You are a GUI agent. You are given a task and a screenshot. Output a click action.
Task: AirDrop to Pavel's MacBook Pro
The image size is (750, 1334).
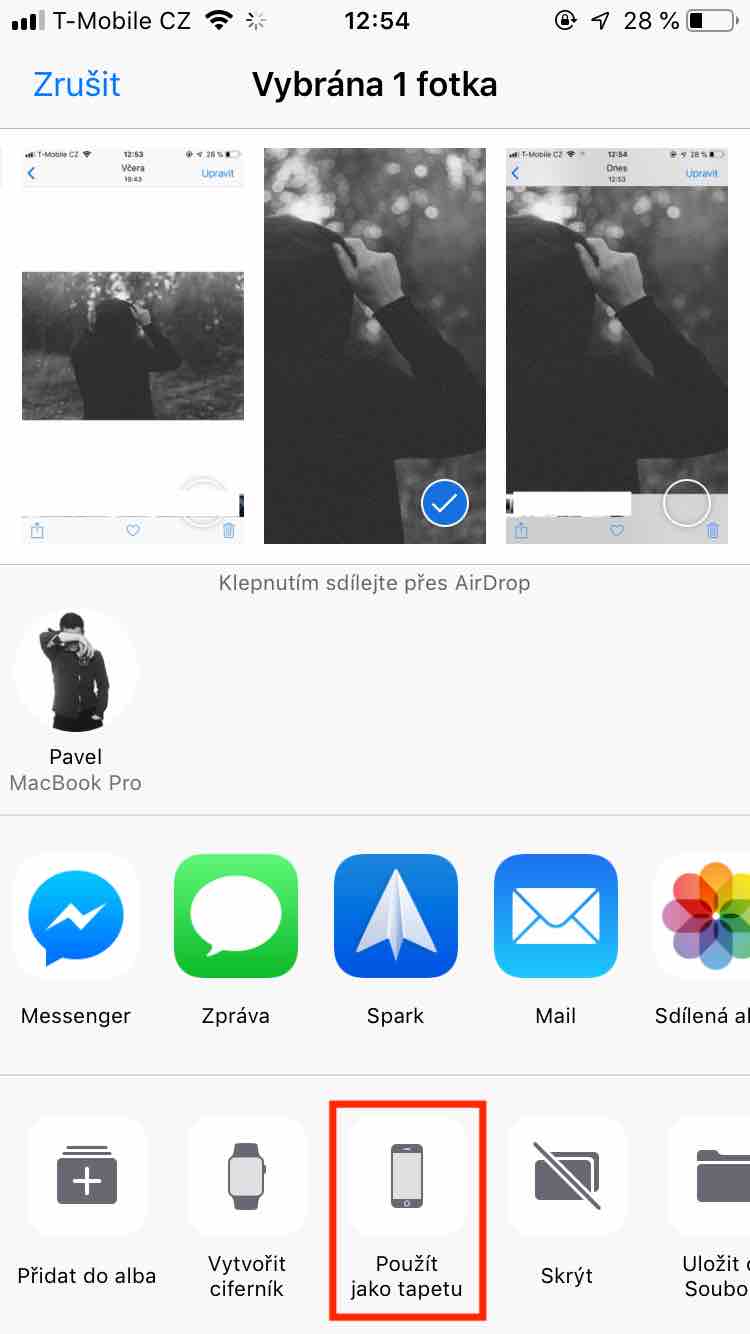pyautogui.click(x=76, y=671)
